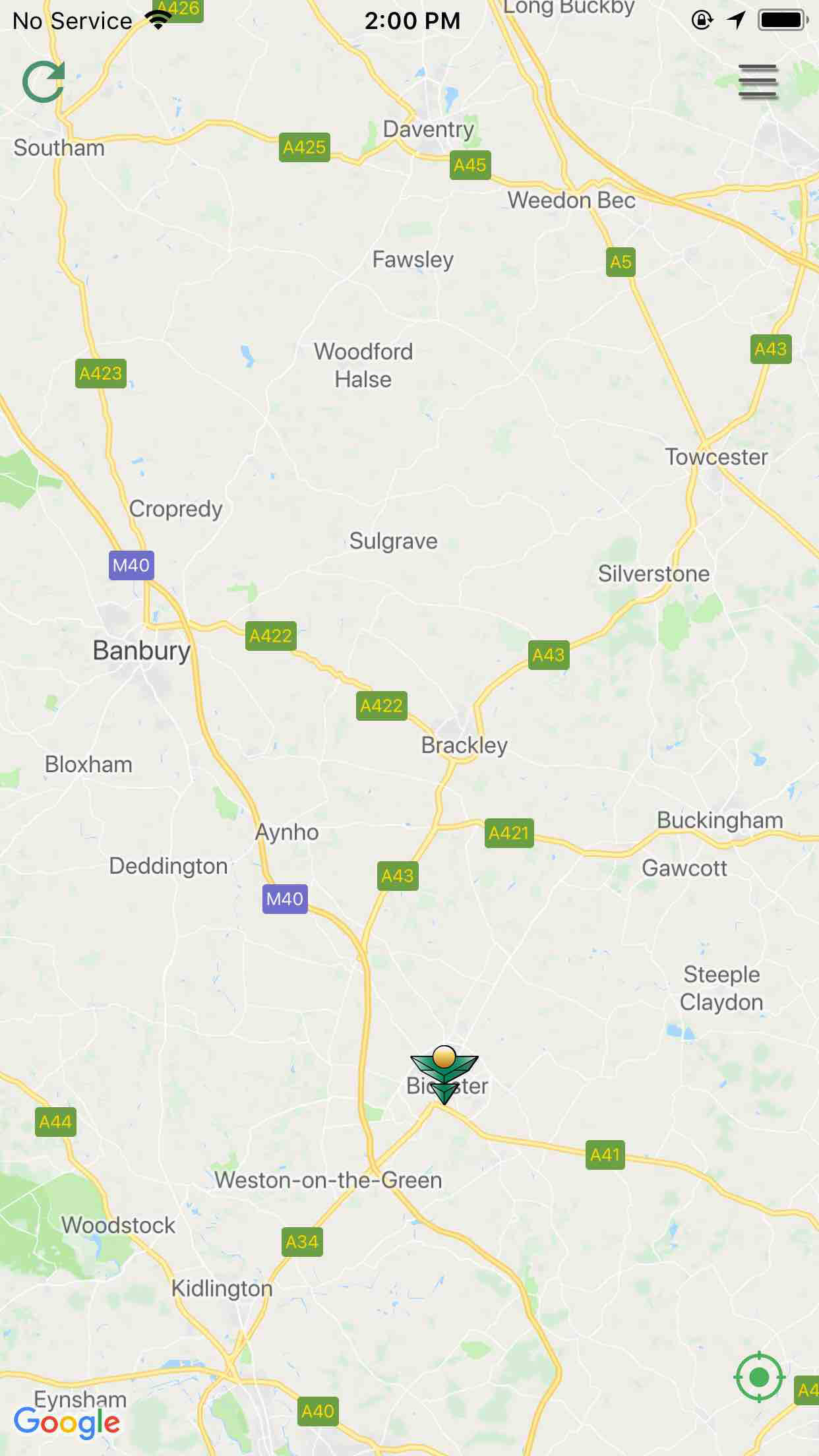Tap the green refresh icon

coord(44,82)
